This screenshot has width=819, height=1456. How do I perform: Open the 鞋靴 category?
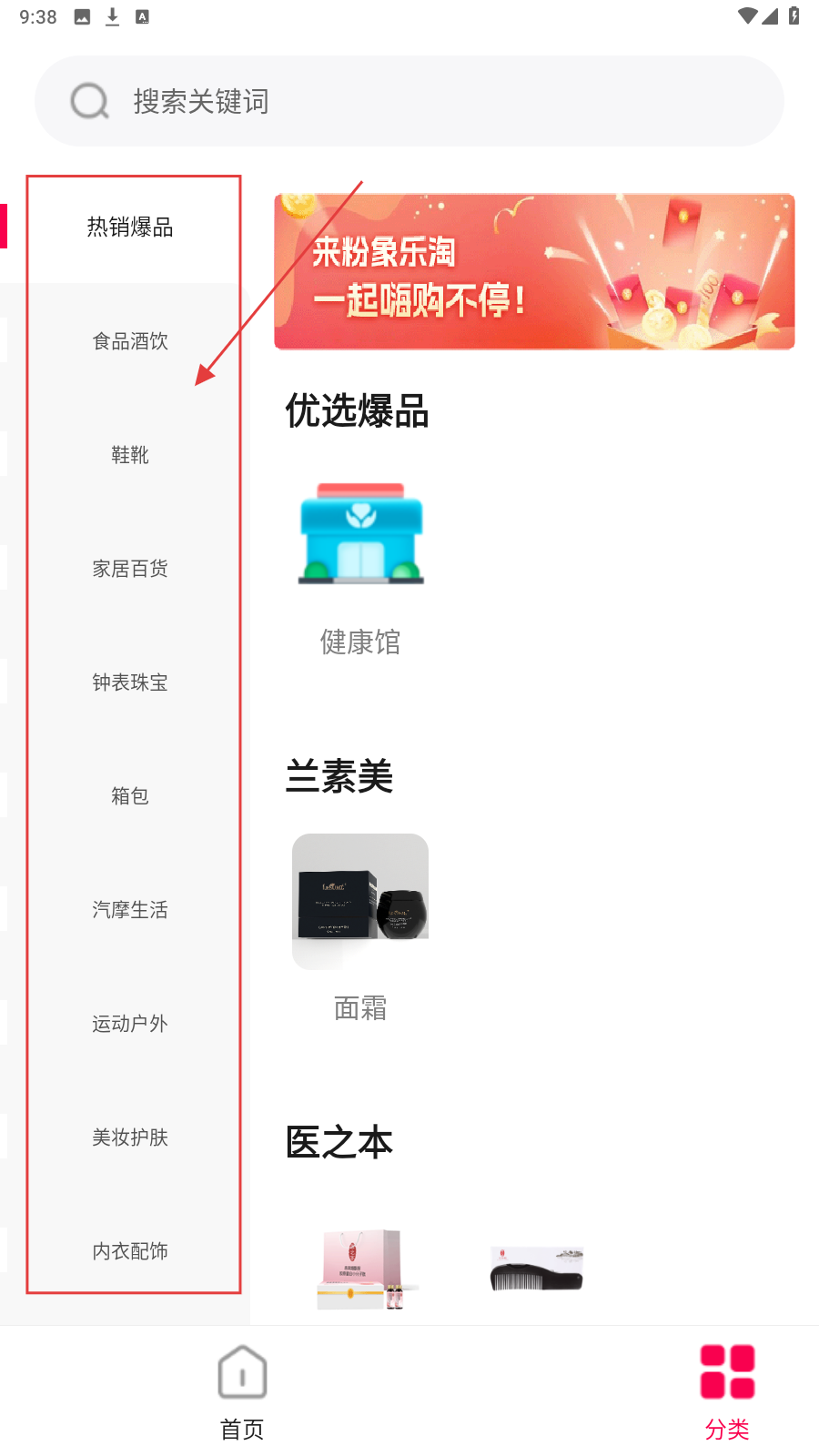tap(130, 455)
